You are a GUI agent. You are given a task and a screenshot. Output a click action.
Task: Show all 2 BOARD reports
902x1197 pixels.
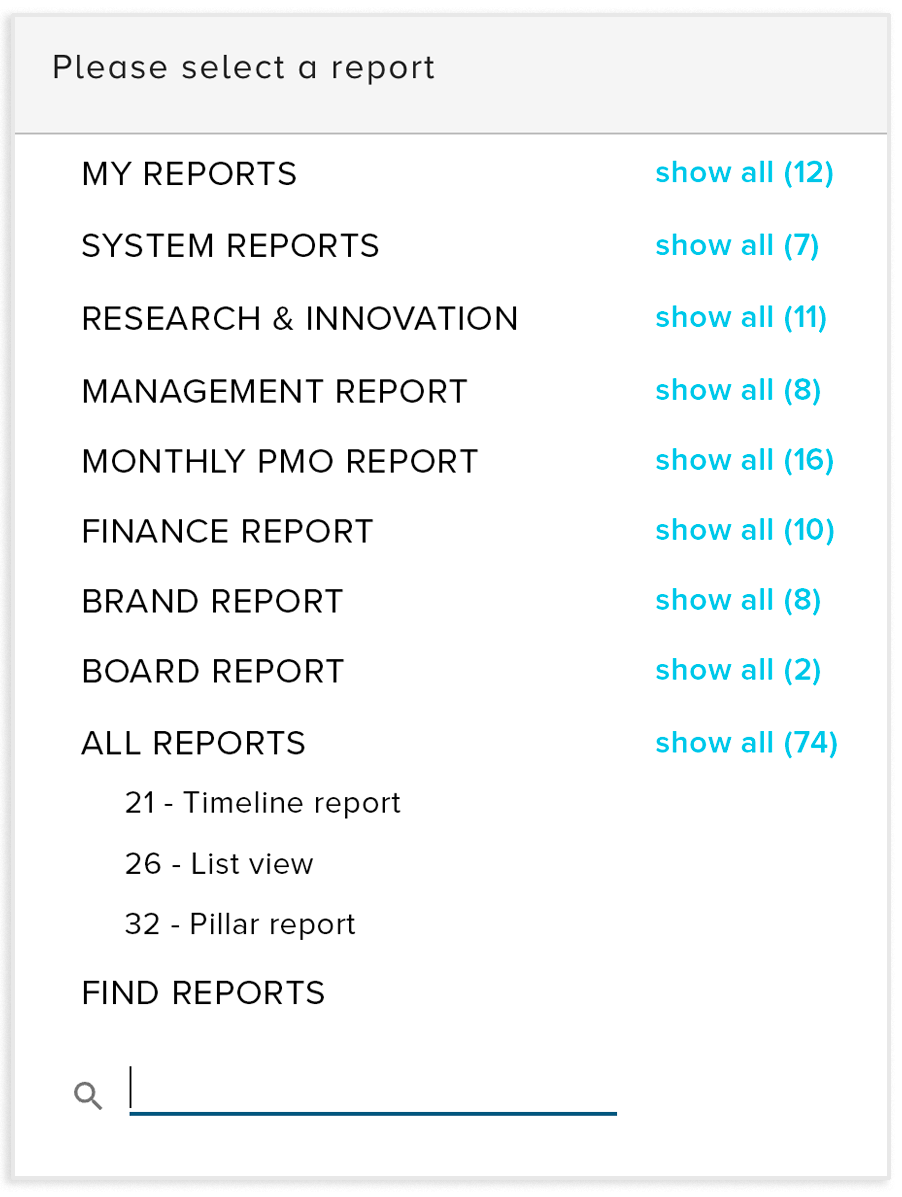[x=738, y=670]
